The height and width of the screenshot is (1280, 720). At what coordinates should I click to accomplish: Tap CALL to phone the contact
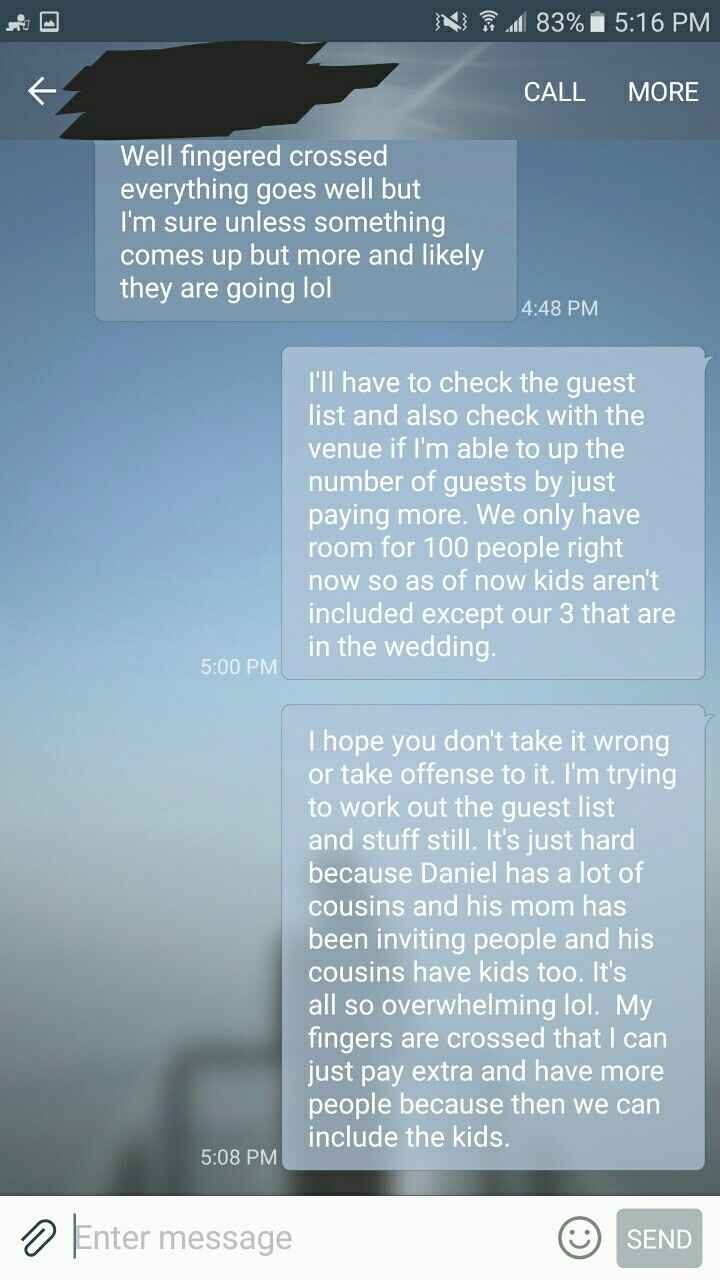coord(555,92)
